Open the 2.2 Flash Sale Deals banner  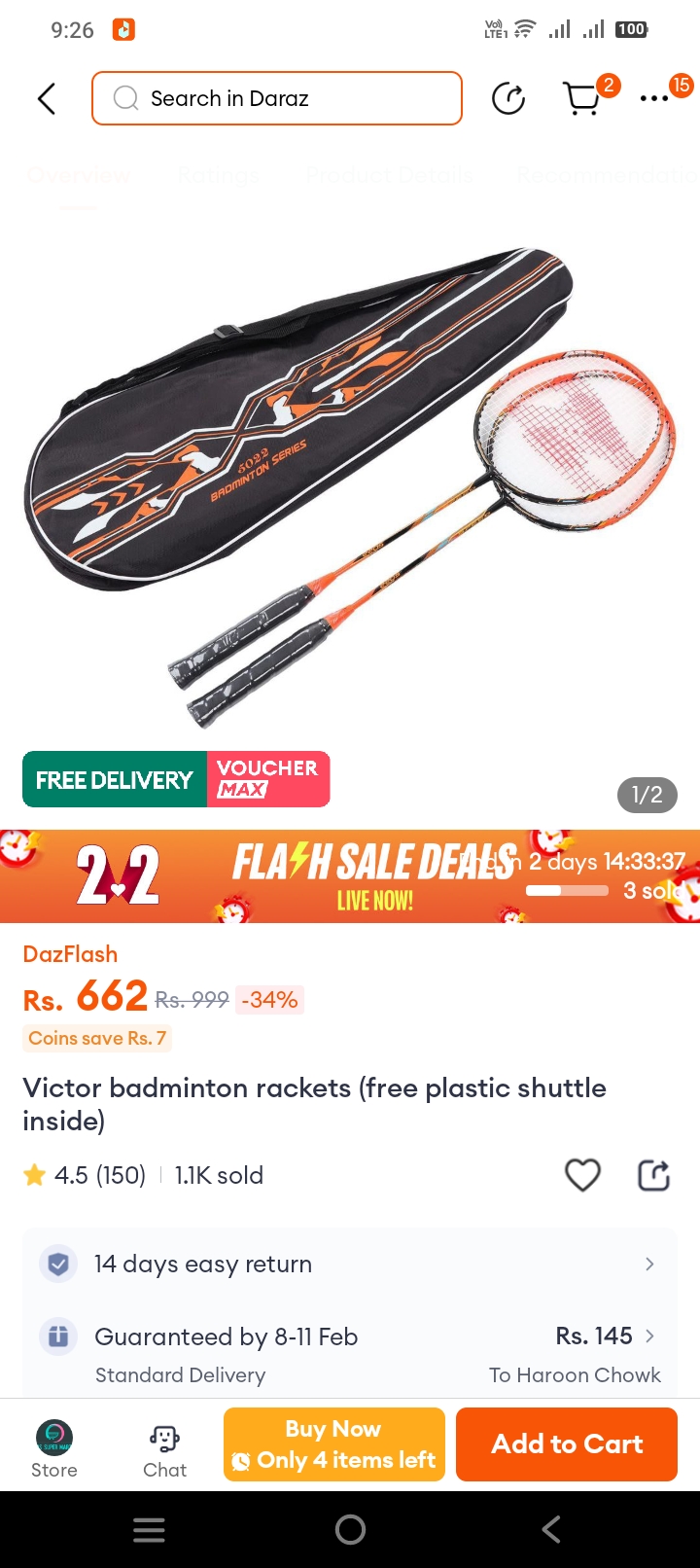coord(350,875)
